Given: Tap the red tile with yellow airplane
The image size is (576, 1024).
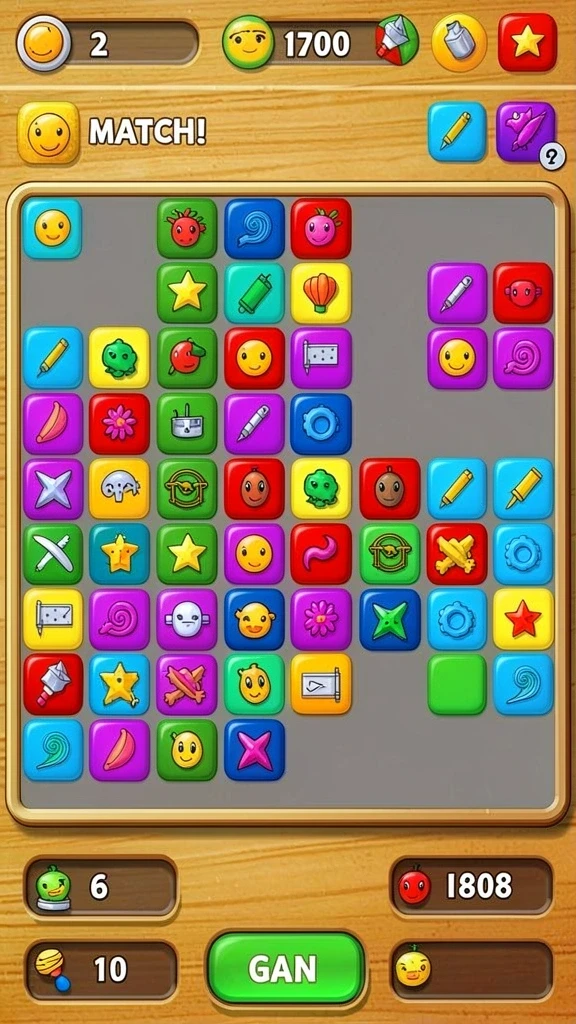Looking at the screenshot, I should pos(457,553).
